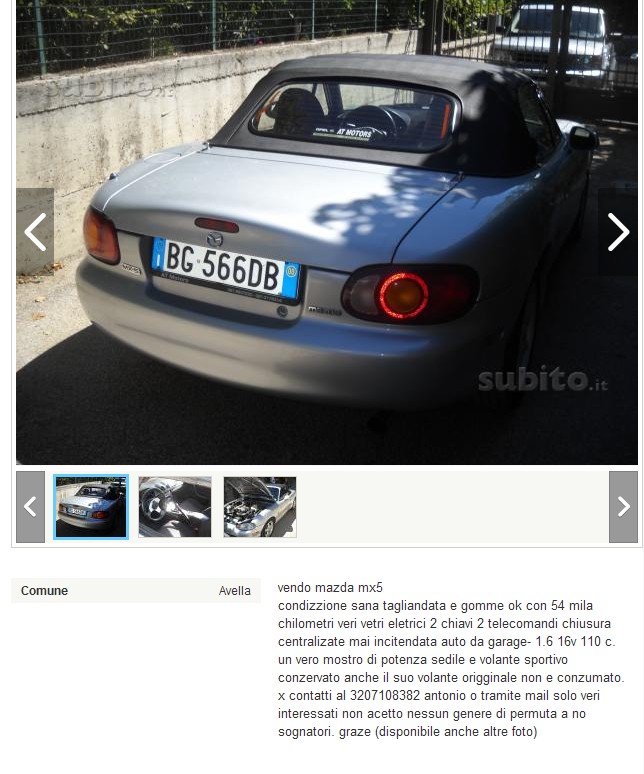Move the thumbnail strip to later photos
644x774 pixels.
click(623, 507)
